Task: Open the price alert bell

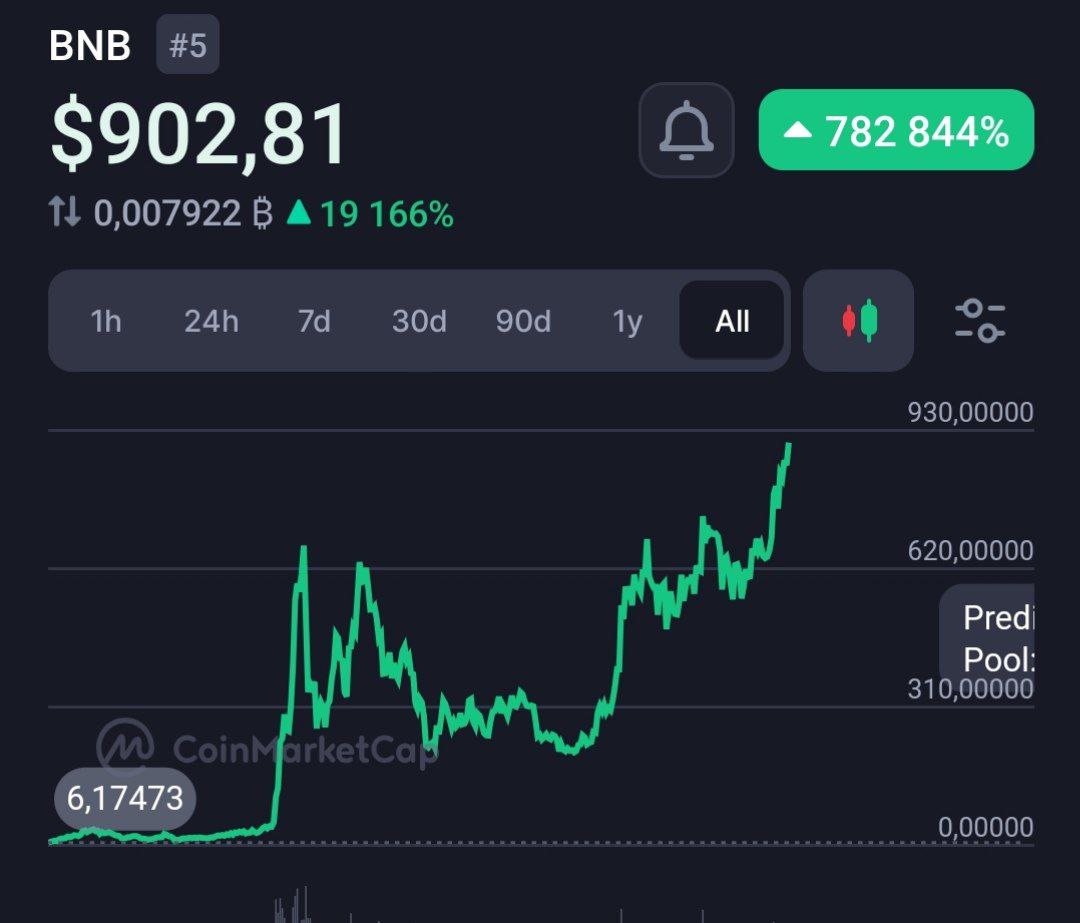Action: tap(686, 130)
